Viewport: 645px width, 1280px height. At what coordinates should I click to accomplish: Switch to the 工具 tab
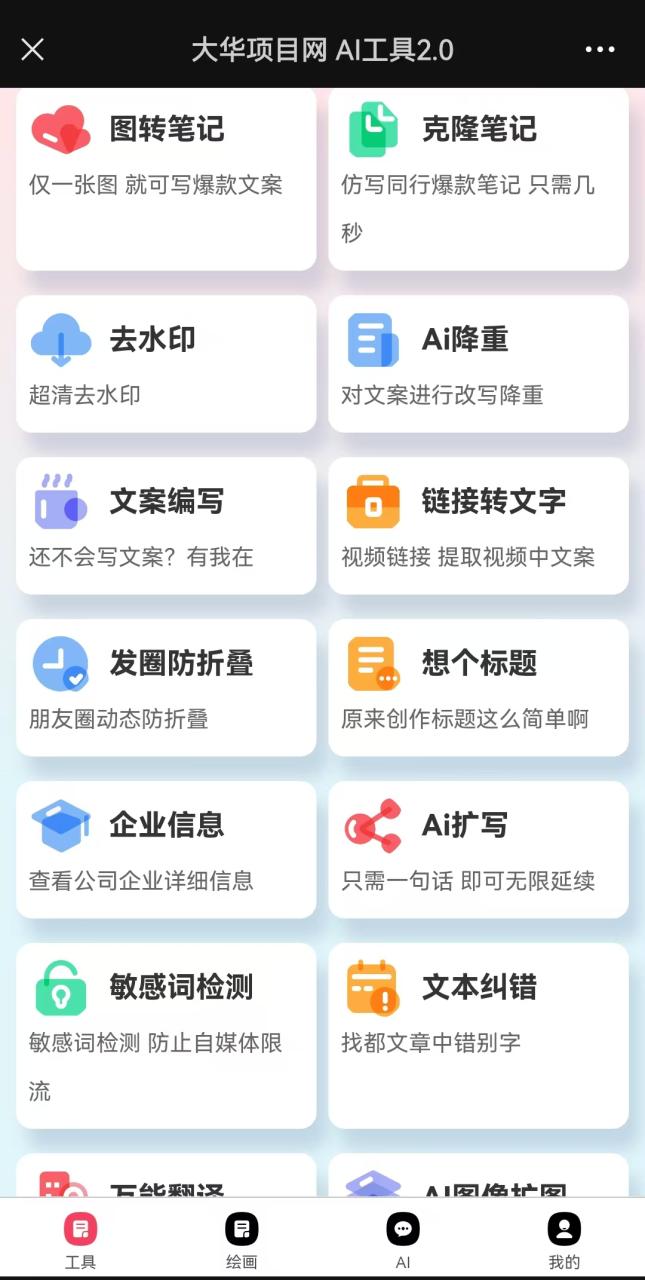pos(80,1239)
